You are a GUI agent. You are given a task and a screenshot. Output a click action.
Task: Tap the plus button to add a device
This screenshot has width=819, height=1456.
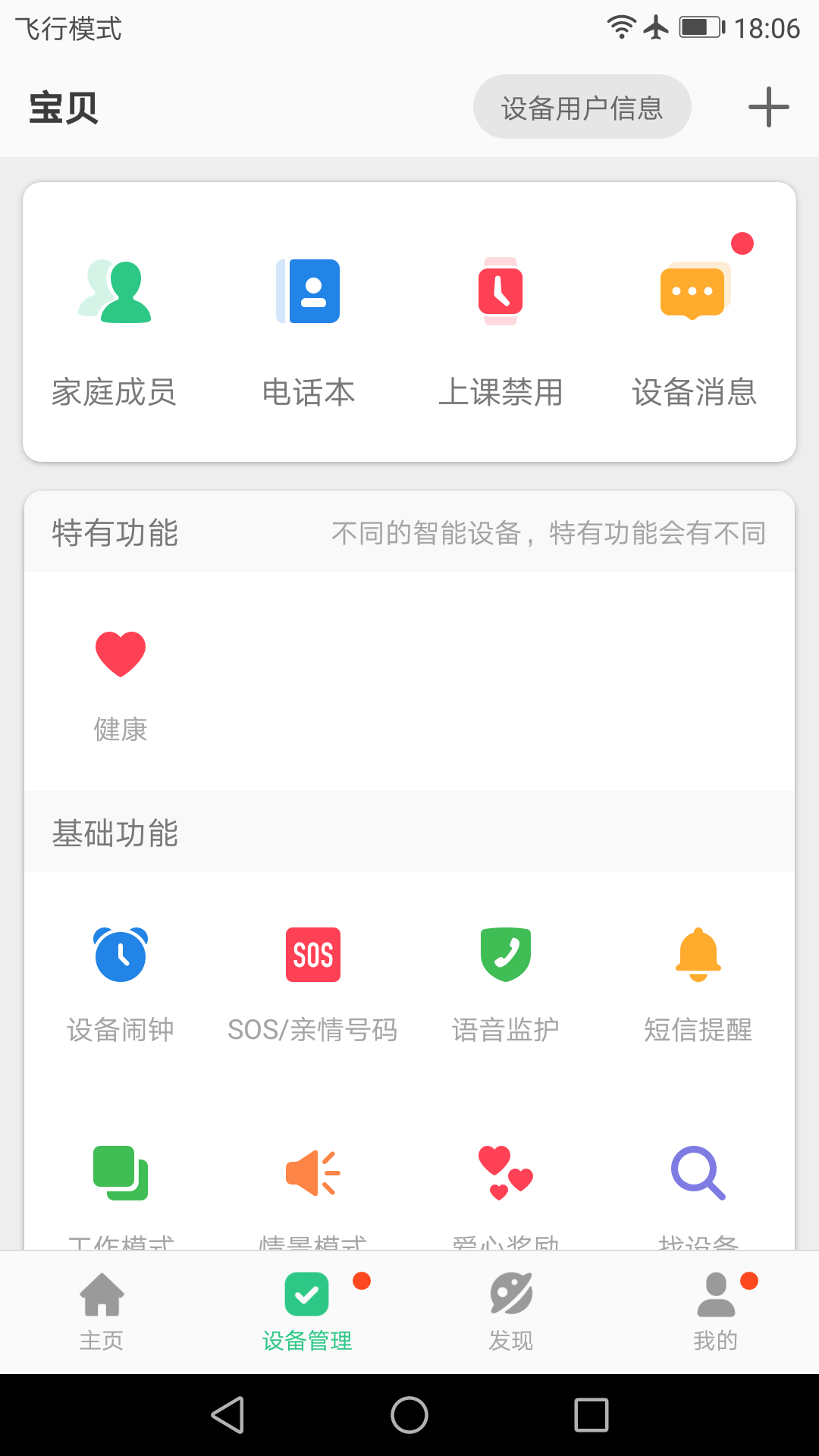[x=768, y=106]
